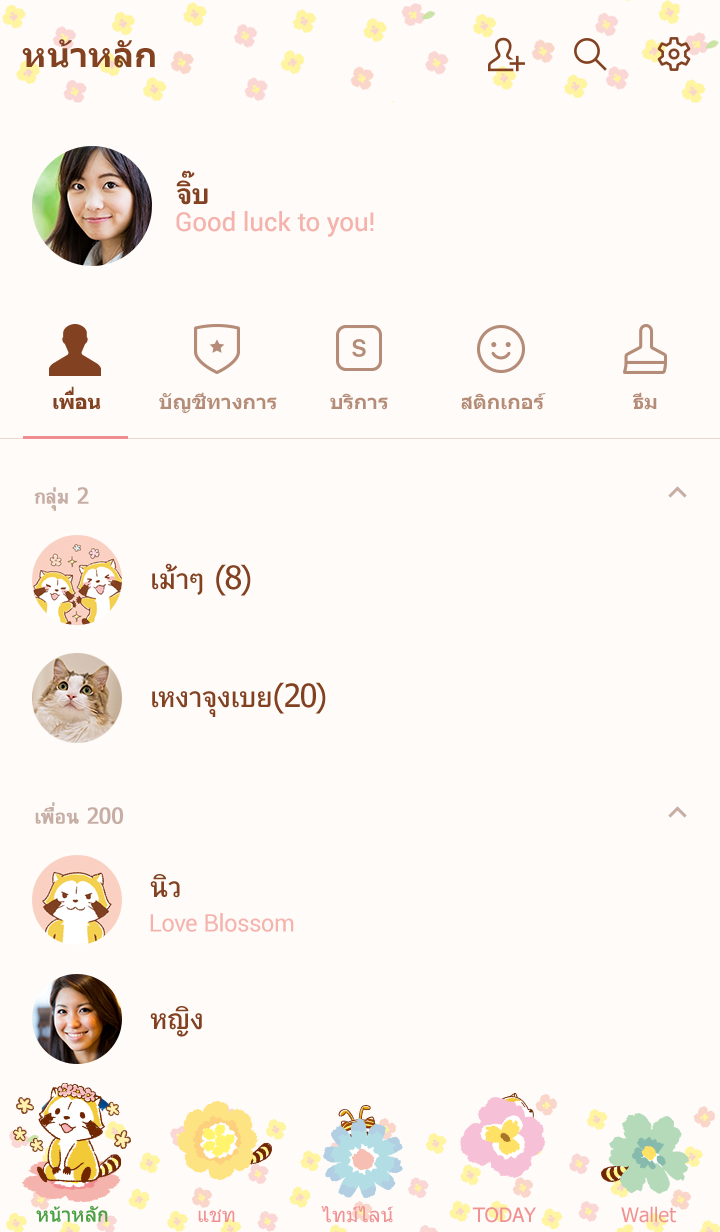The width and height of the screenshot is (720, 1232).
Task: Select the เพื่อน tab
Action: [76, 368]
